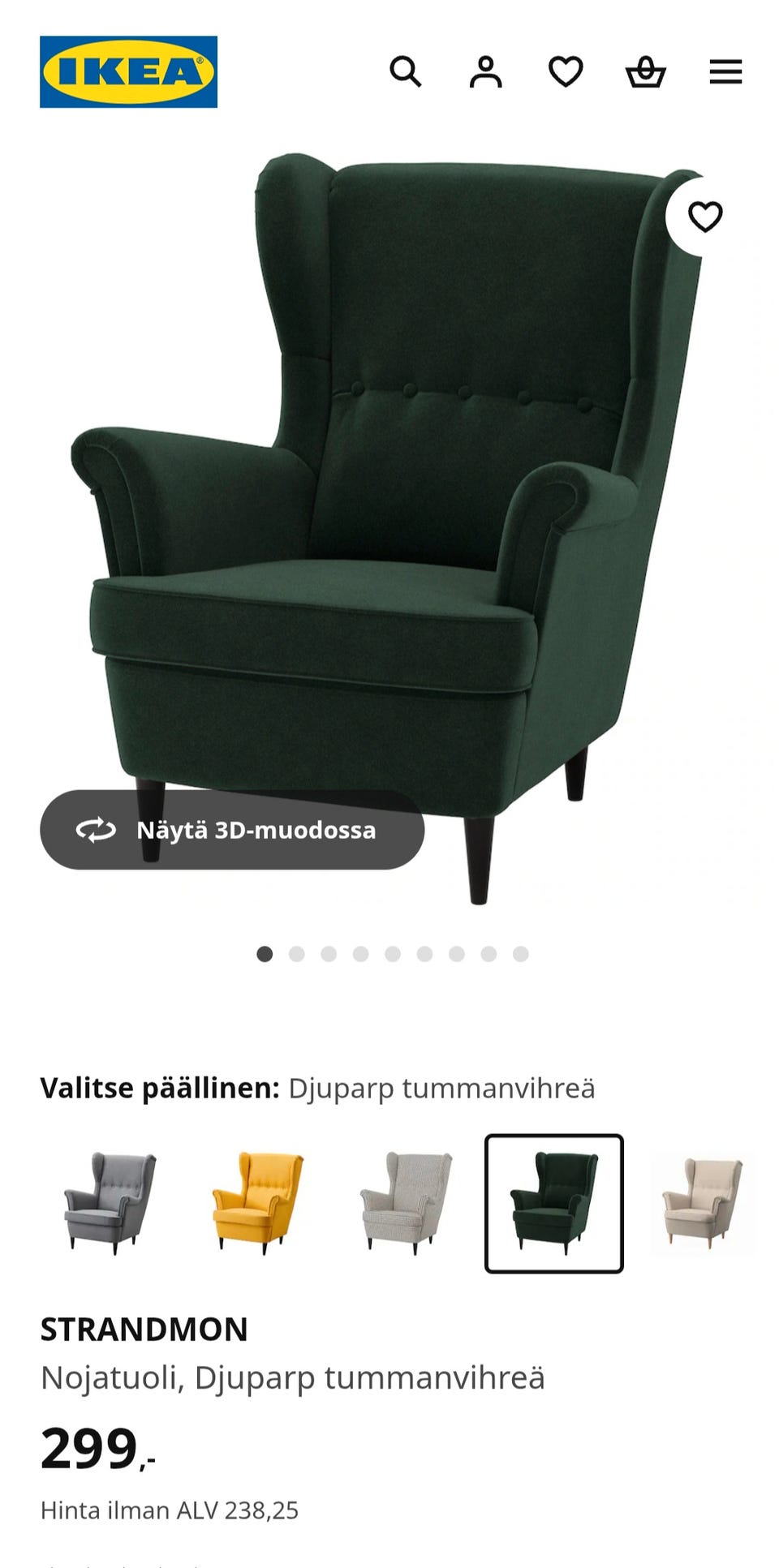Open the favorites list in header
The width and height of the screenshot is (779, 1568).
566,71
